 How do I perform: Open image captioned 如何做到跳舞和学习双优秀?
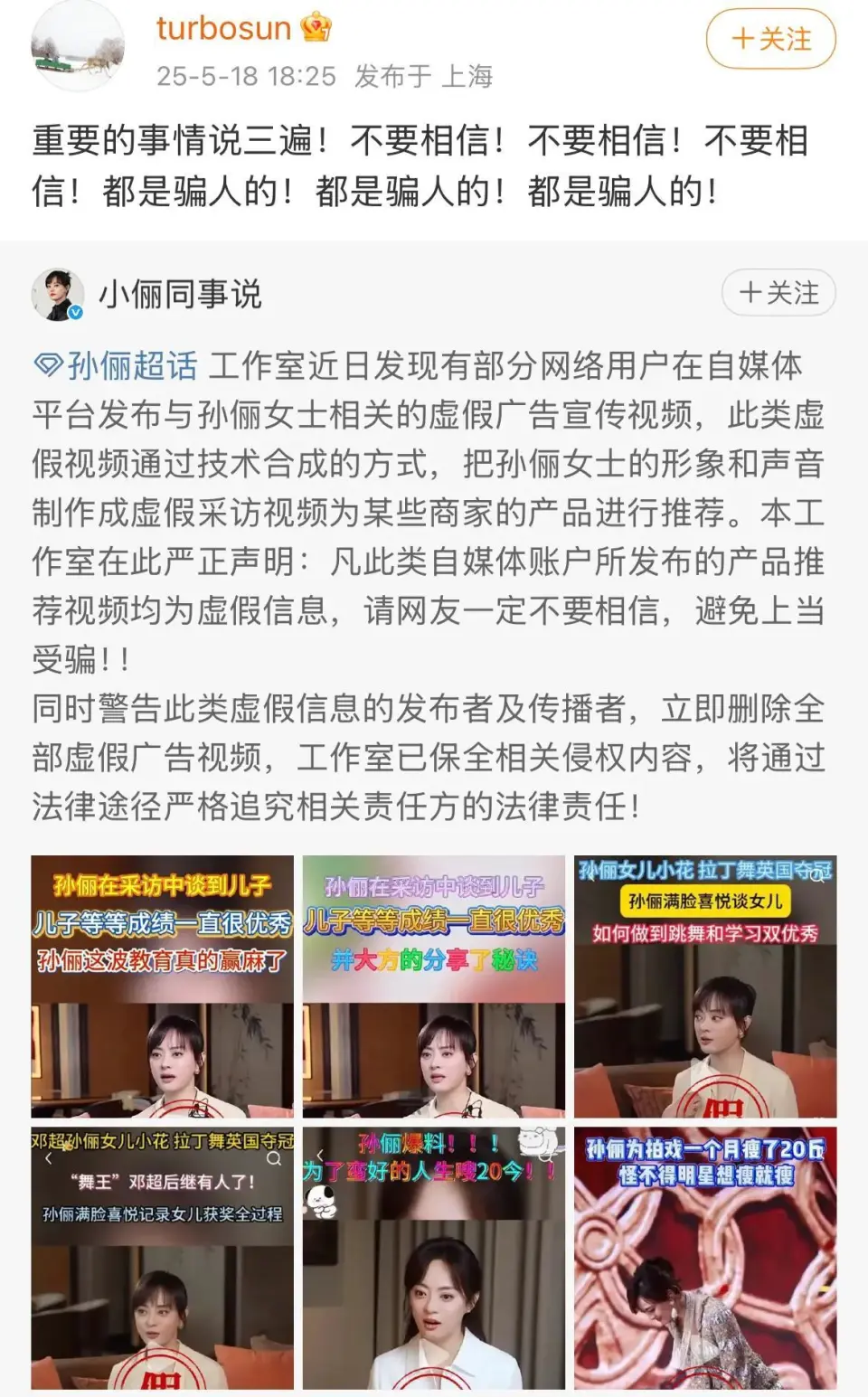(705, 986)
